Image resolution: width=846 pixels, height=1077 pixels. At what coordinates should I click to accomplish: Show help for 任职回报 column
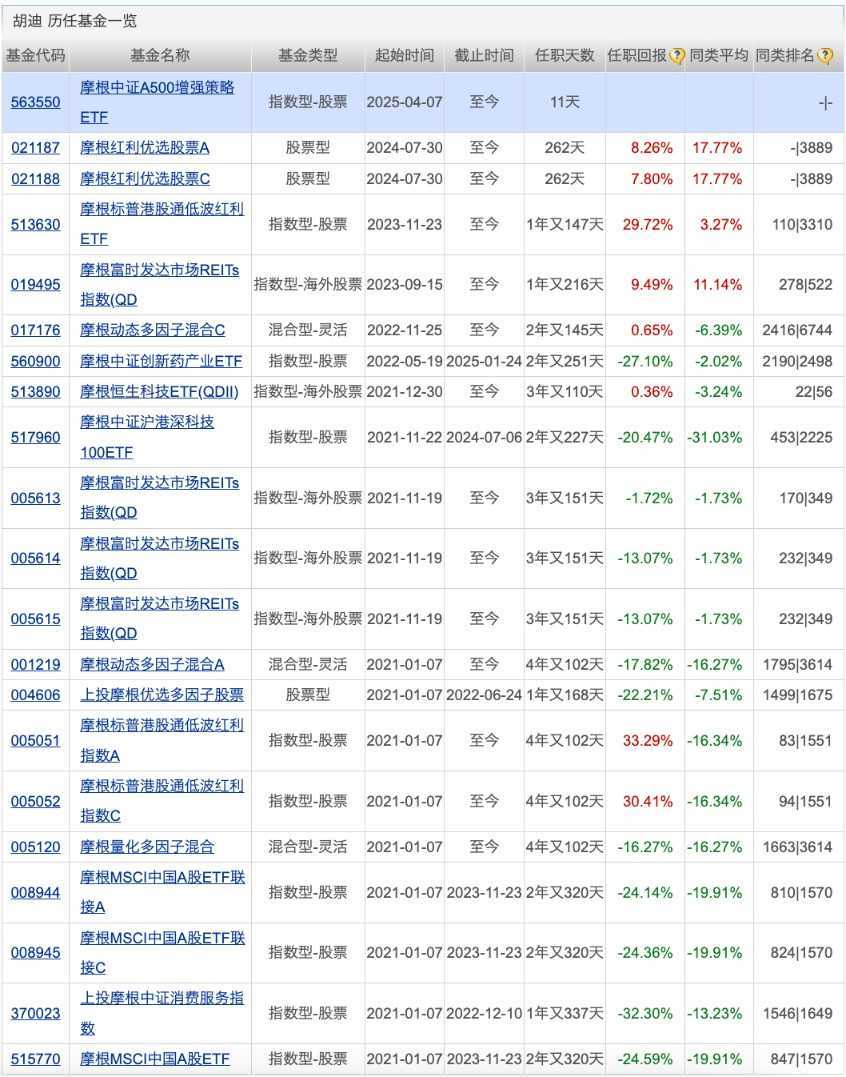(677, 57)
